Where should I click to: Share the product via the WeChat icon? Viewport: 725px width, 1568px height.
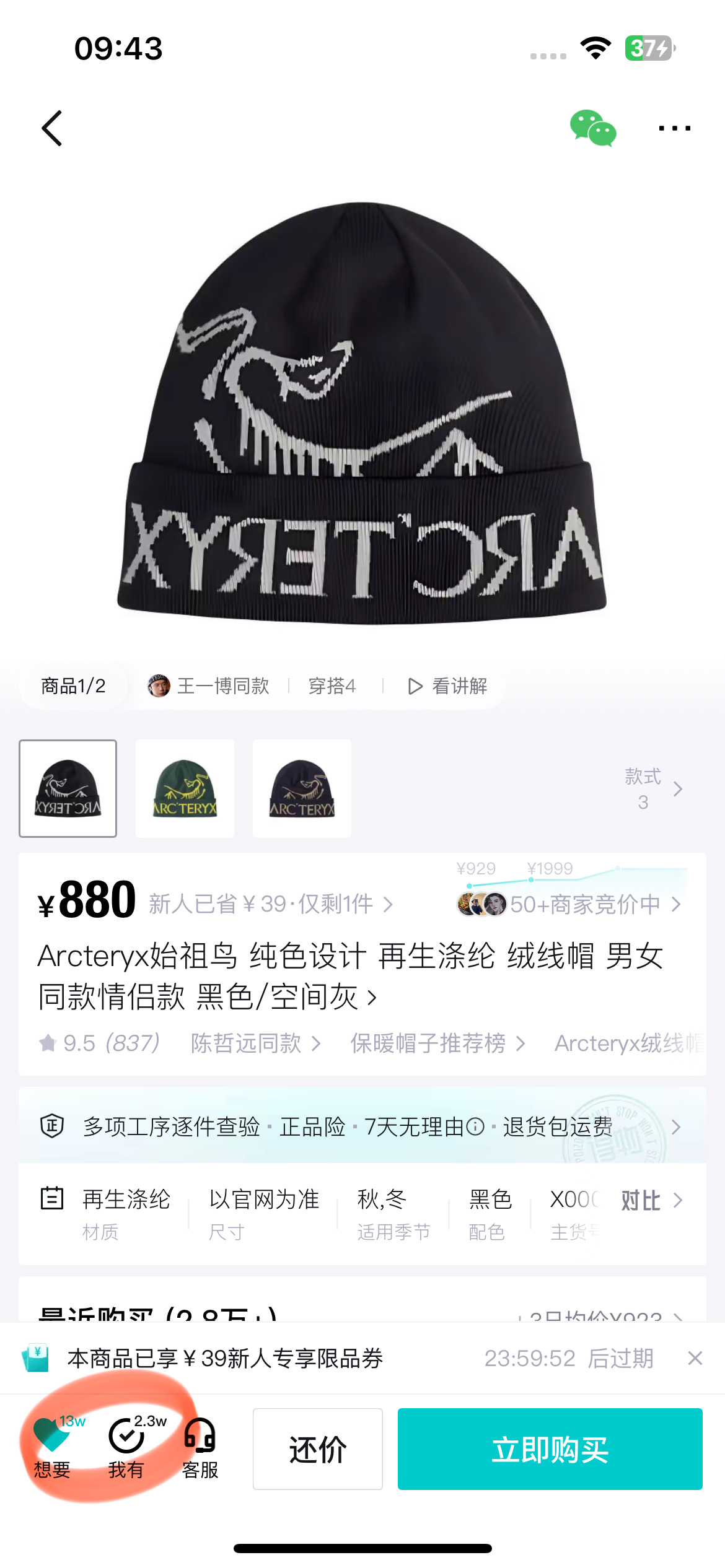[592, 128]
